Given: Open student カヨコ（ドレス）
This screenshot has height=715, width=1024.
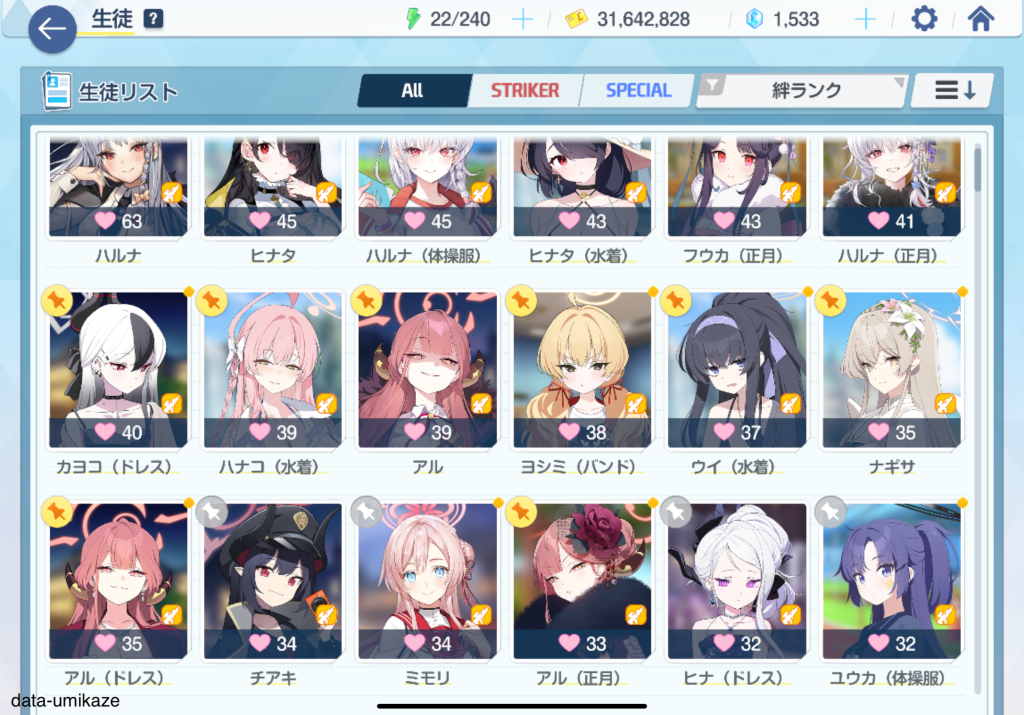Looking at the screenshot, I should point(118,375).
